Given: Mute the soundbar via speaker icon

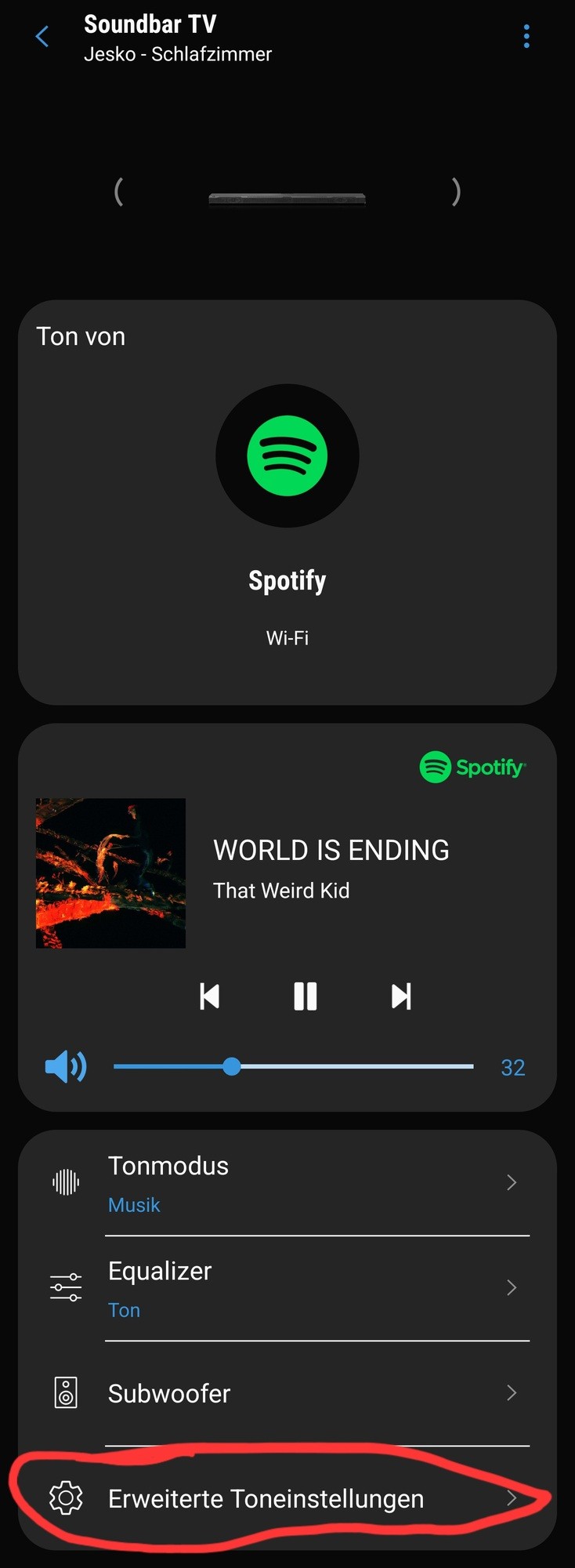Looking at the screenshot, I should click(x=66, y=1067).
